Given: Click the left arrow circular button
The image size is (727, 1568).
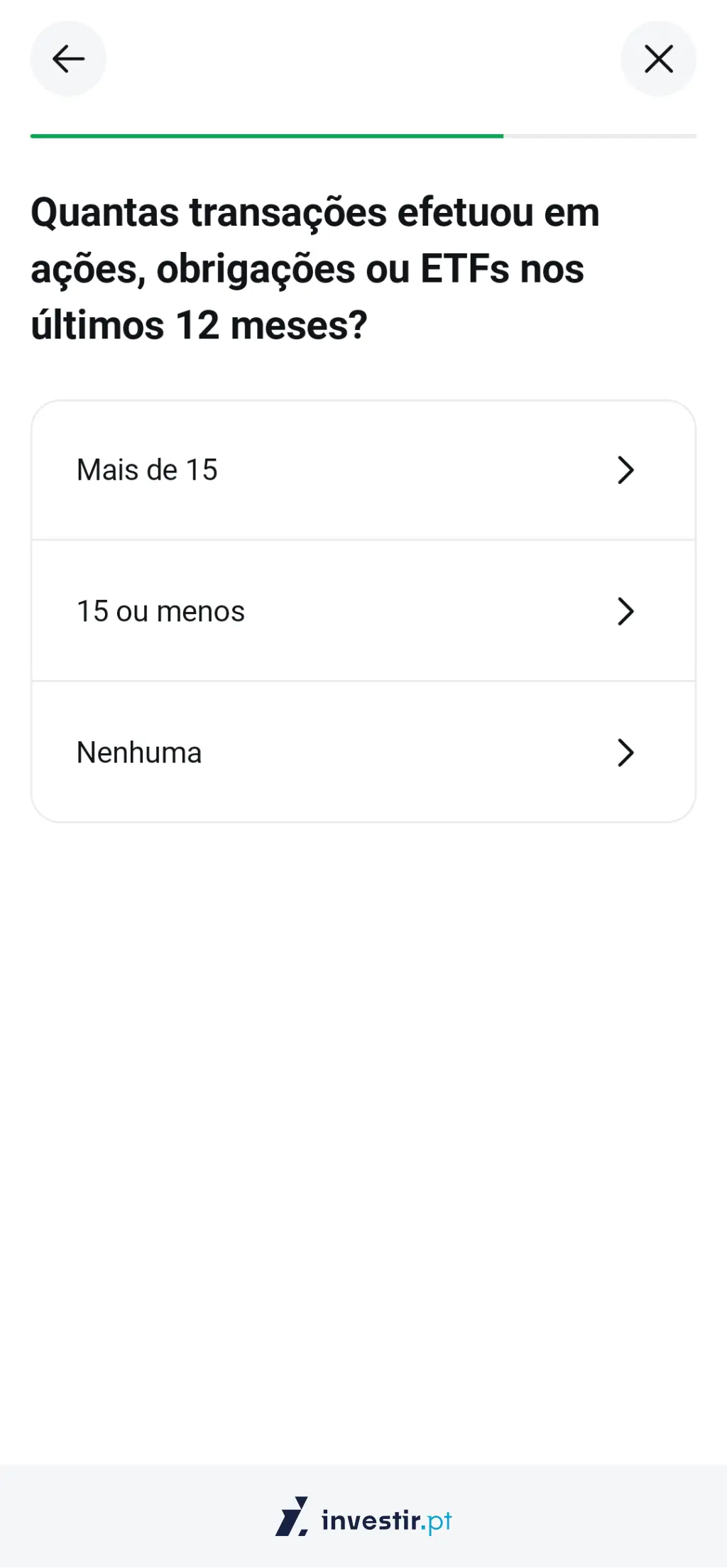Looking at the screenshot, I should [x=67, y=58].
